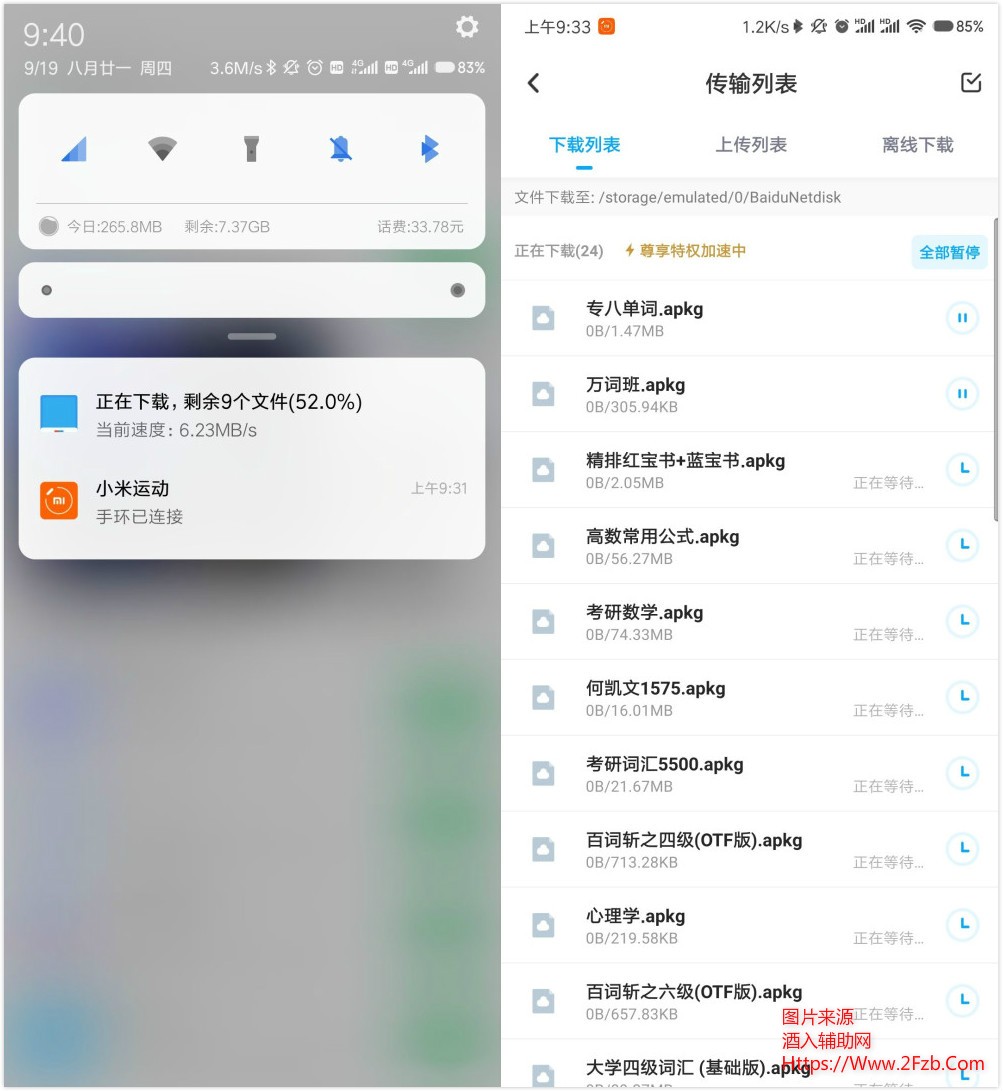Open the 小米运动 notification
This screenshot has height=1091, width=1003.
pyautogui.click(x=251, y=502)
